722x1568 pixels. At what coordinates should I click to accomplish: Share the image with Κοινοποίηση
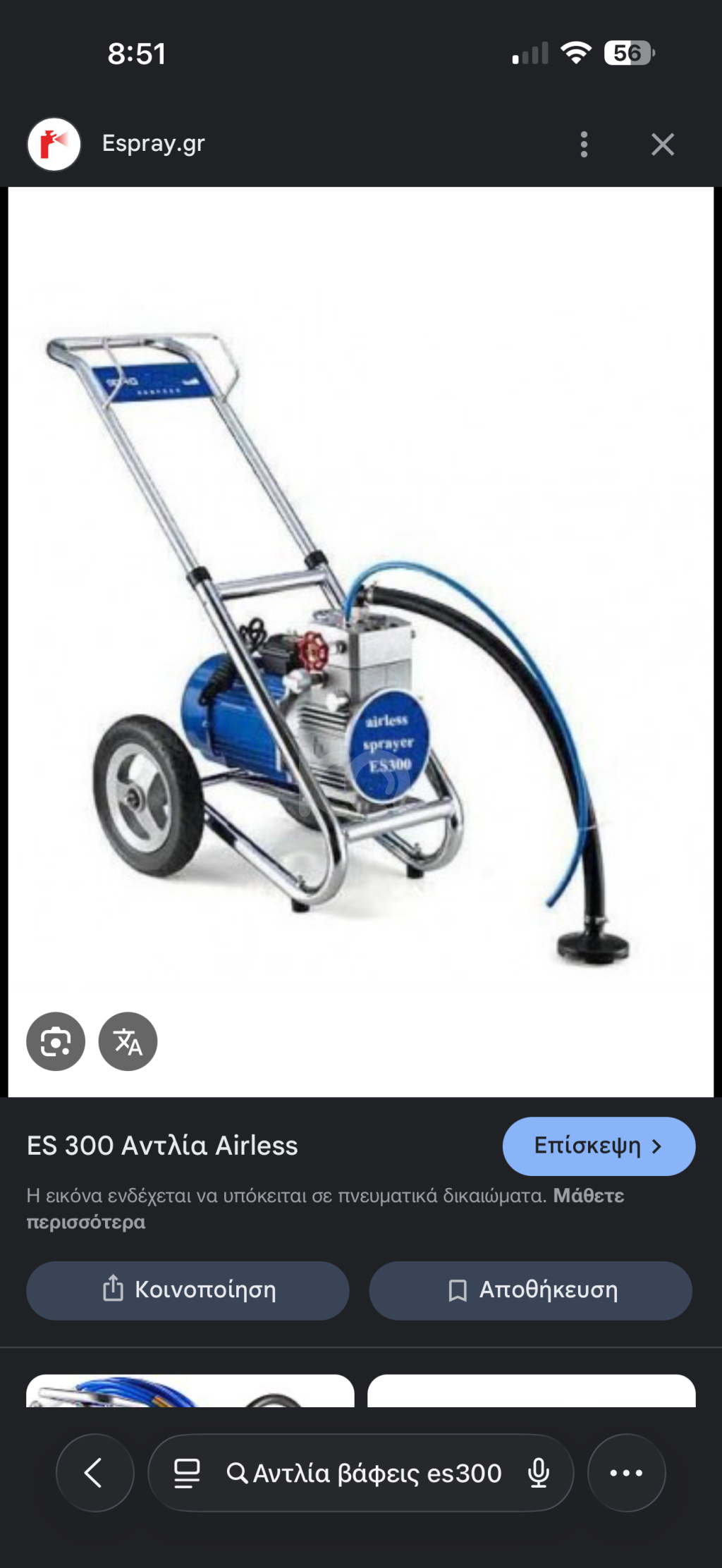click(x=188, y=1290)
